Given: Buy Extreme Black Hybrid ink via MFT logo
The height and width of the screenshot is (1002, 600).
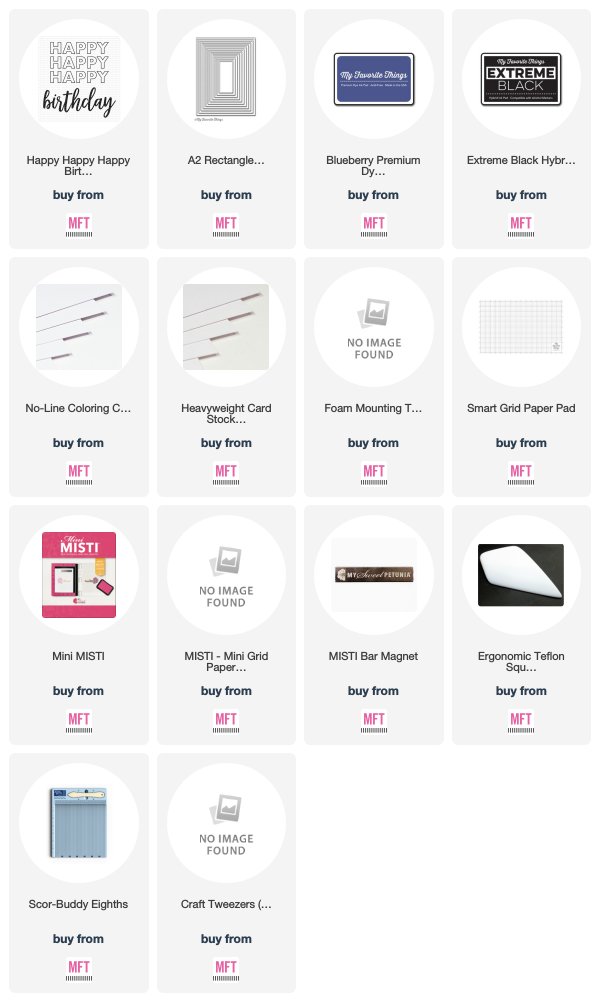Looking at the screenshot, I should pyautogui.click(x=521, y=225).
